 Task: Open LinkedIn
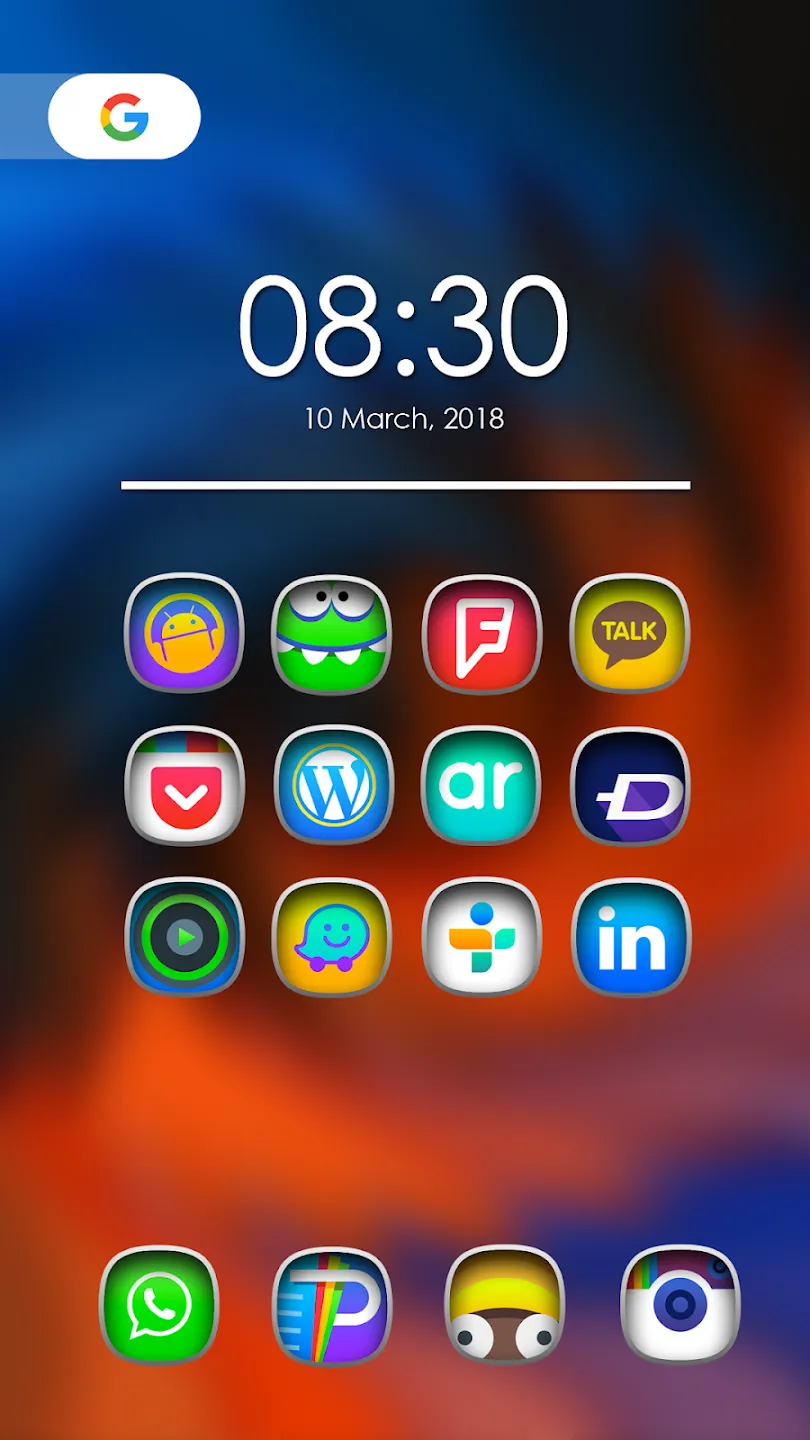coord(630,937)
